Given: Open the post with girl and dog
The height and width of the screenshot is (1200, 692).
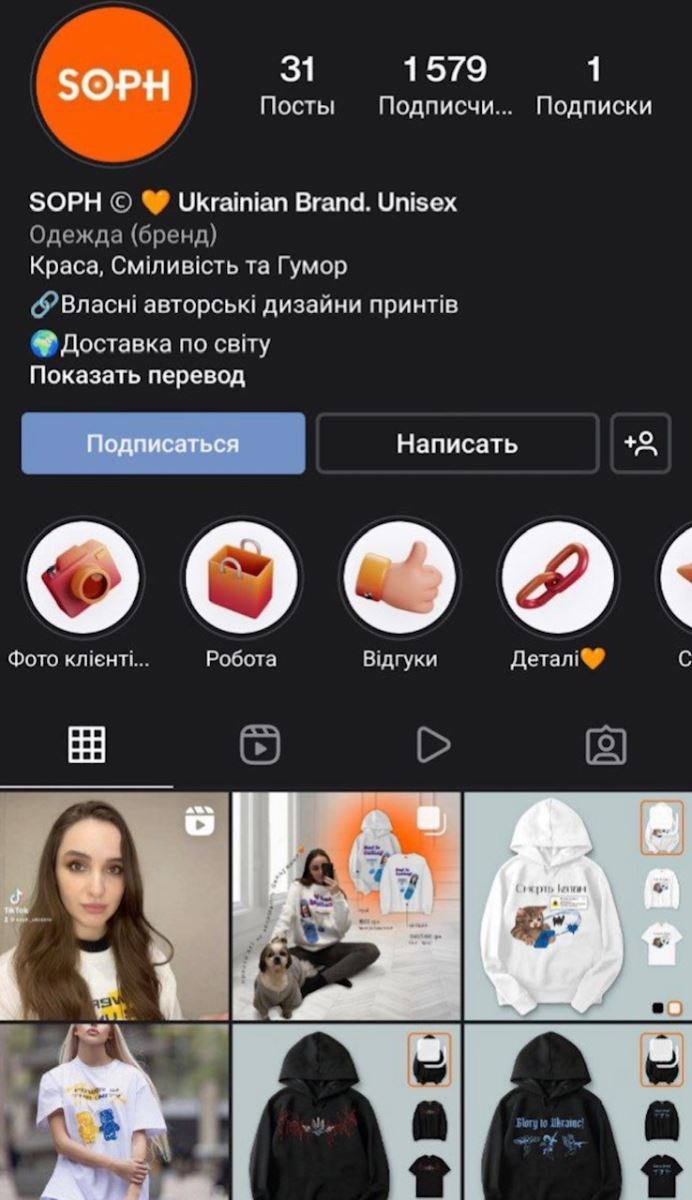Looking at the screenshot, I should [346, 905].
